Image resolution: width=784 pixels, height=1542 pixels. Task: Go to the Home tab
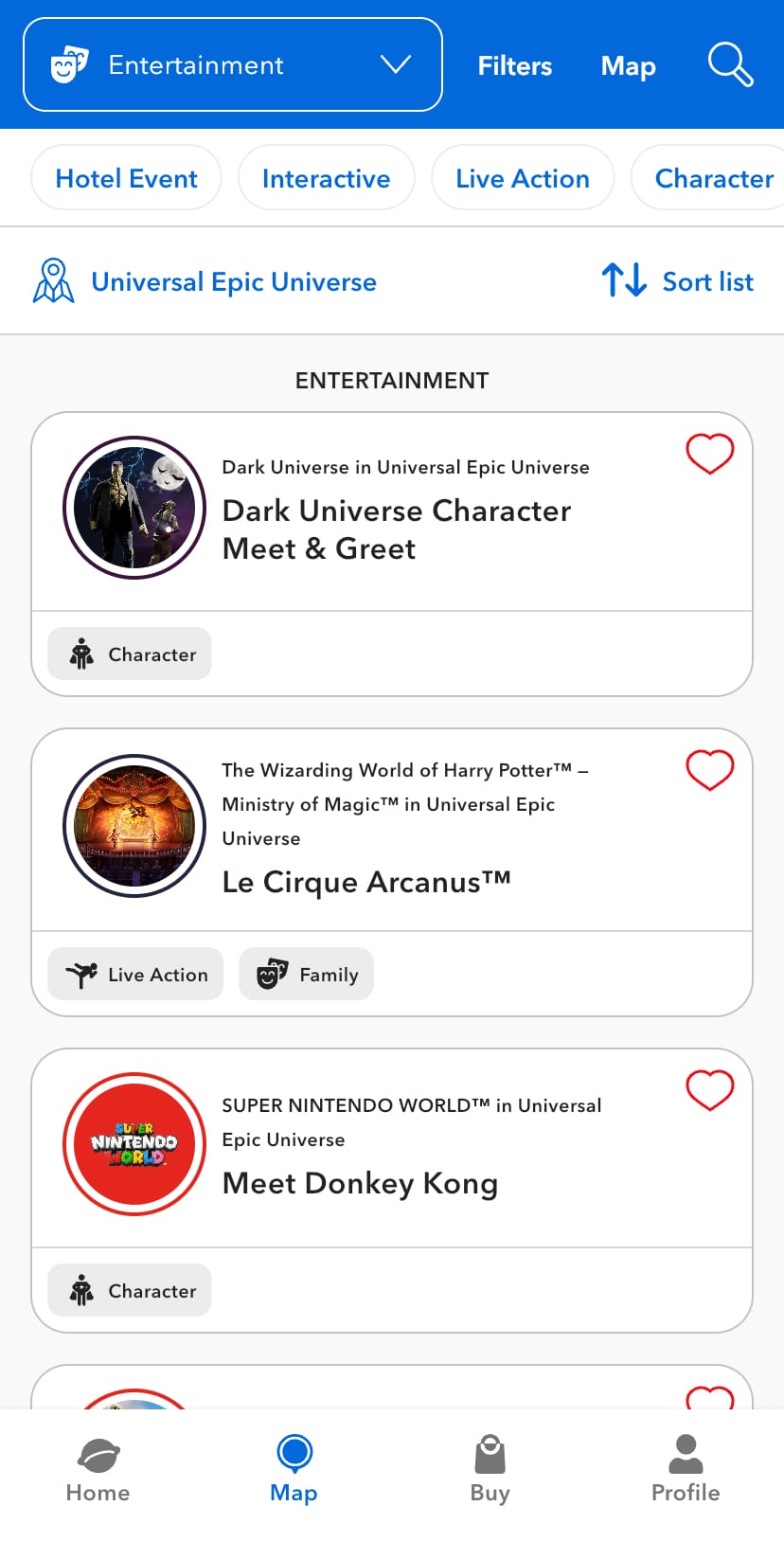point(98,1470)
